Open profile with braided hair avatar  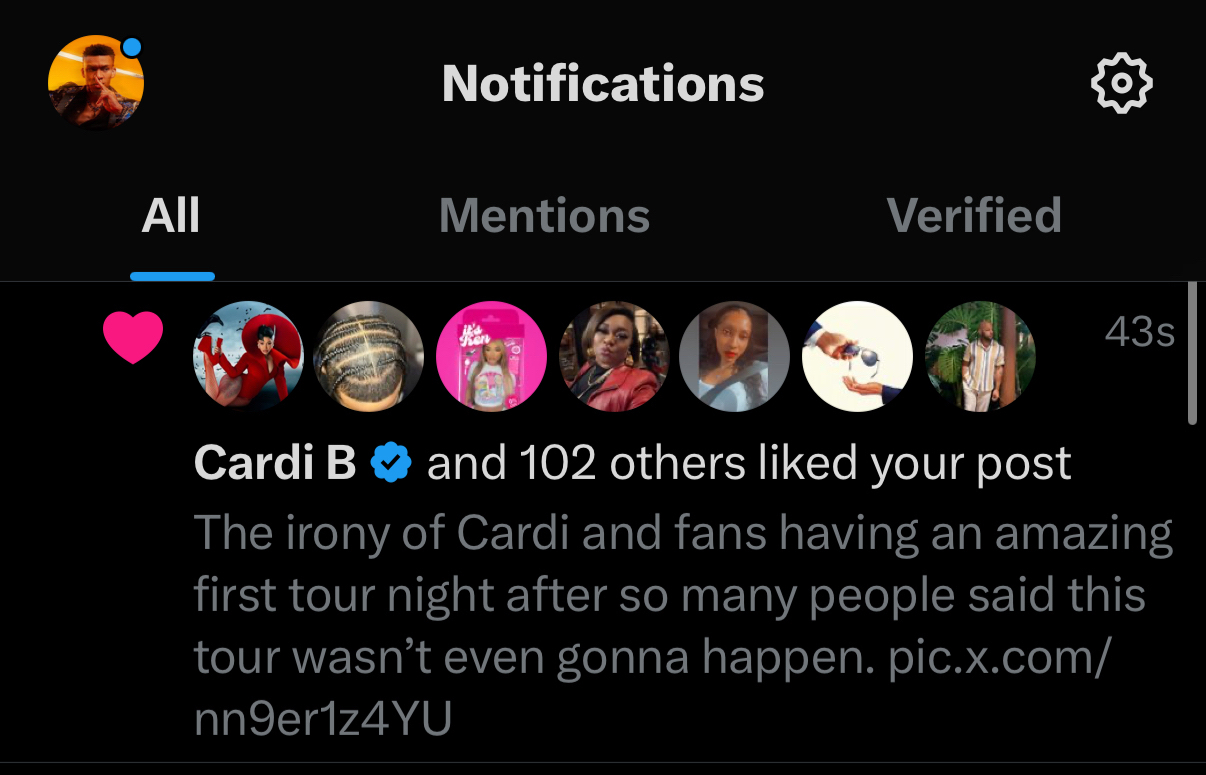tap(369, 356)
